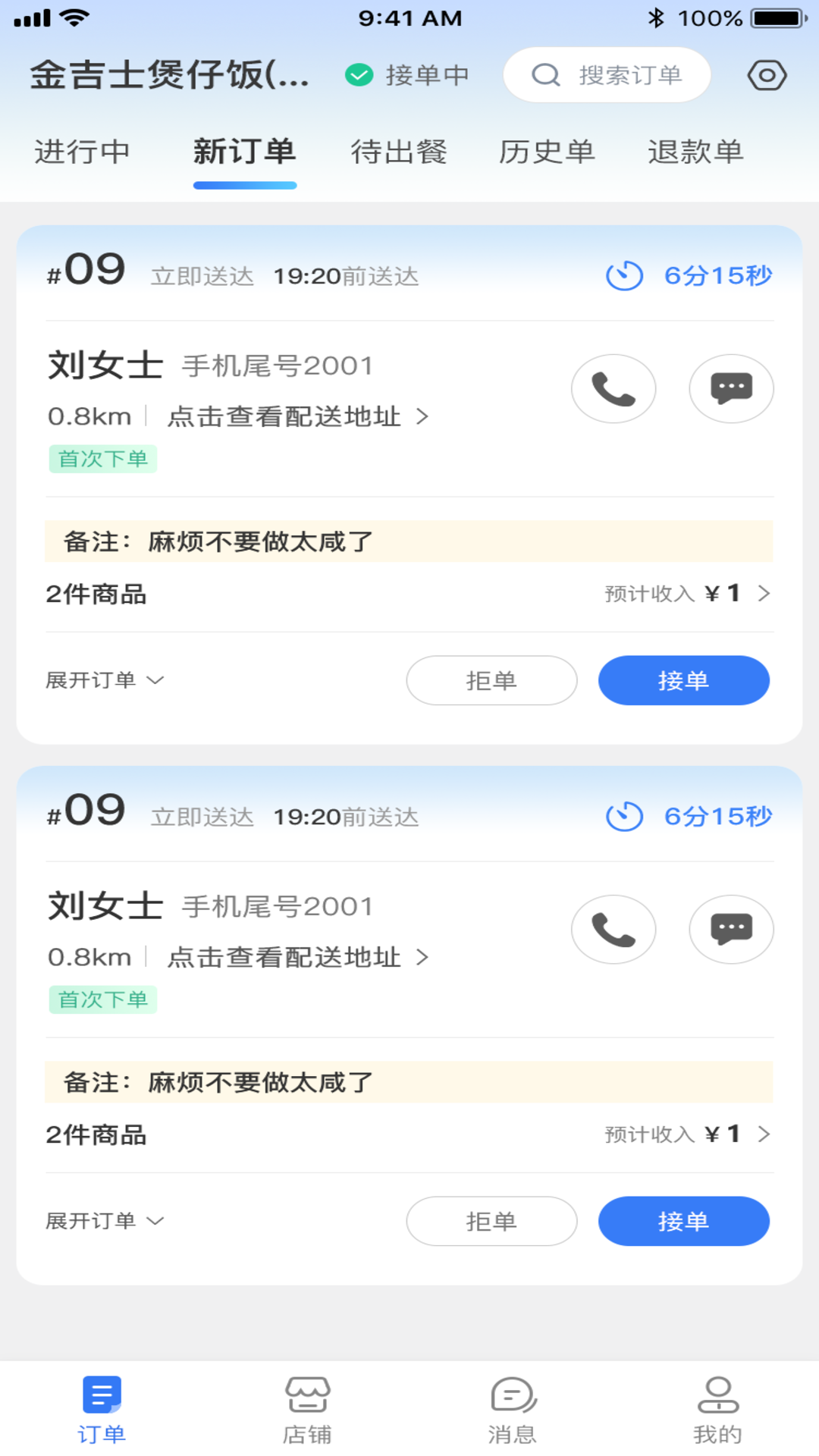This screenshot has width=819, height=1456.
Task: Switch to the 进行中 tab
Action: click(82, 152)
